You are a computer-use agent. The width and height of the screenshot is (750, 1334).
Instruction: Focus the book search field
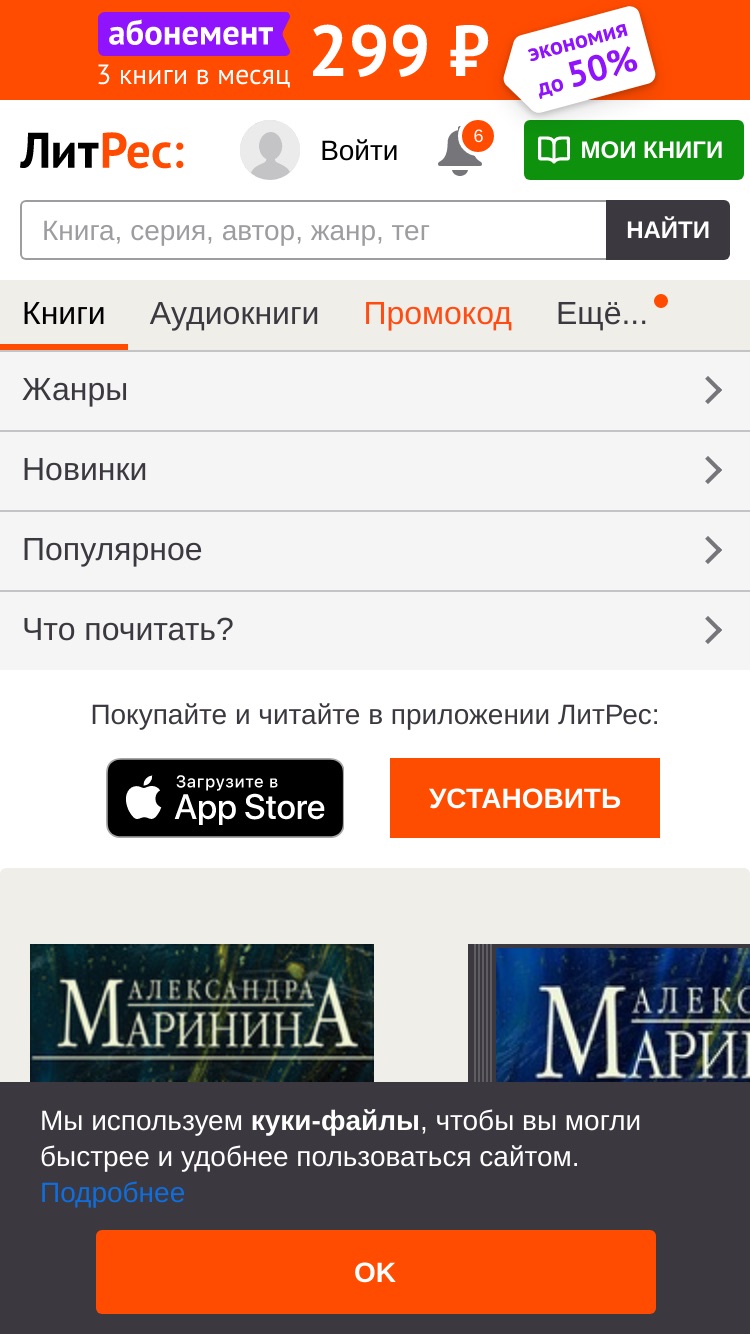313,231
